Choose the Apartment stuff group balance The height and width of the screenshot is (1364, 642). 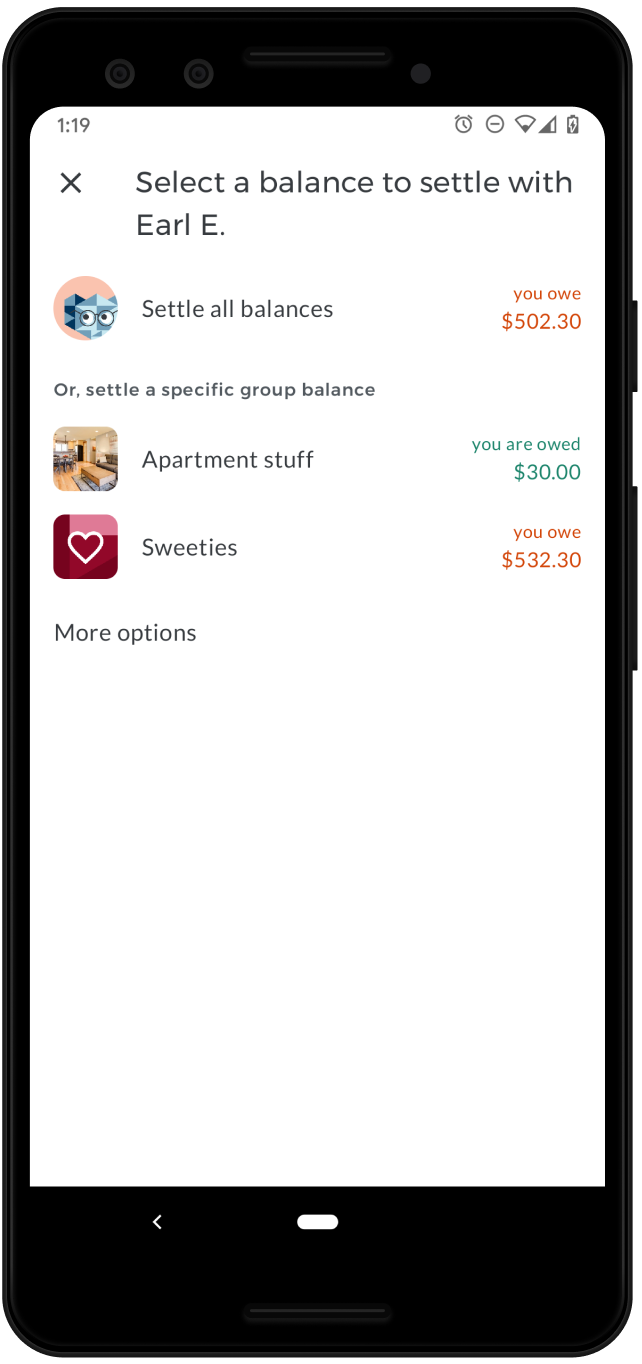point(228,460)
